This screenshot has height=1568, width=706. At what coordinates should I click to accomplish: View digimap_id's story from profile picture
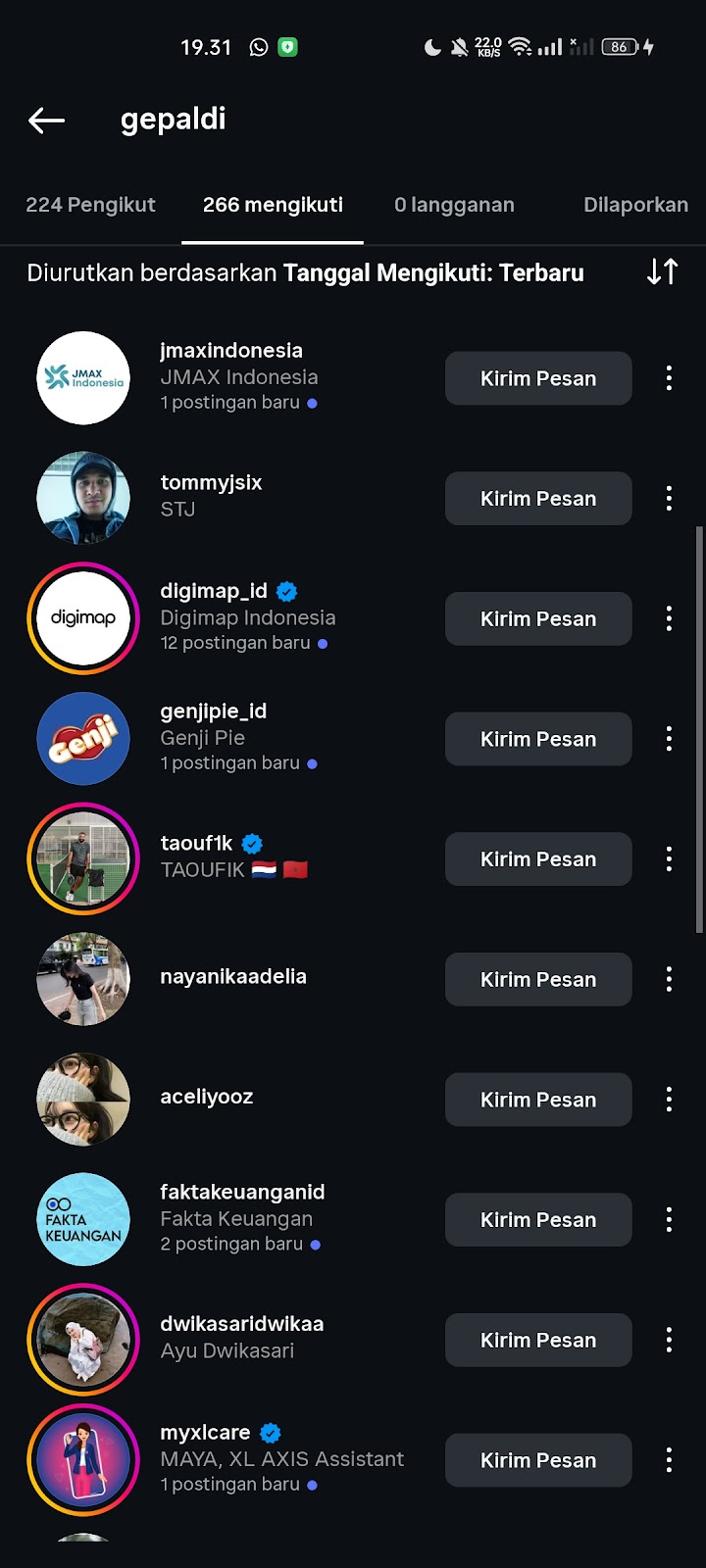[x=83, y=618]
